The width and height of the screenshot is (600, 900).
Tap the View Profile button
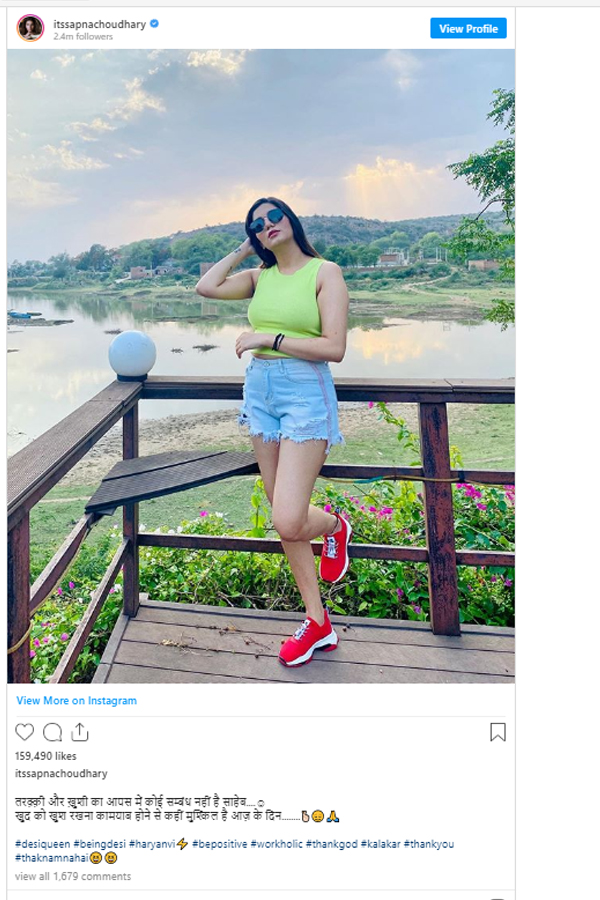(x=468, y=28)
